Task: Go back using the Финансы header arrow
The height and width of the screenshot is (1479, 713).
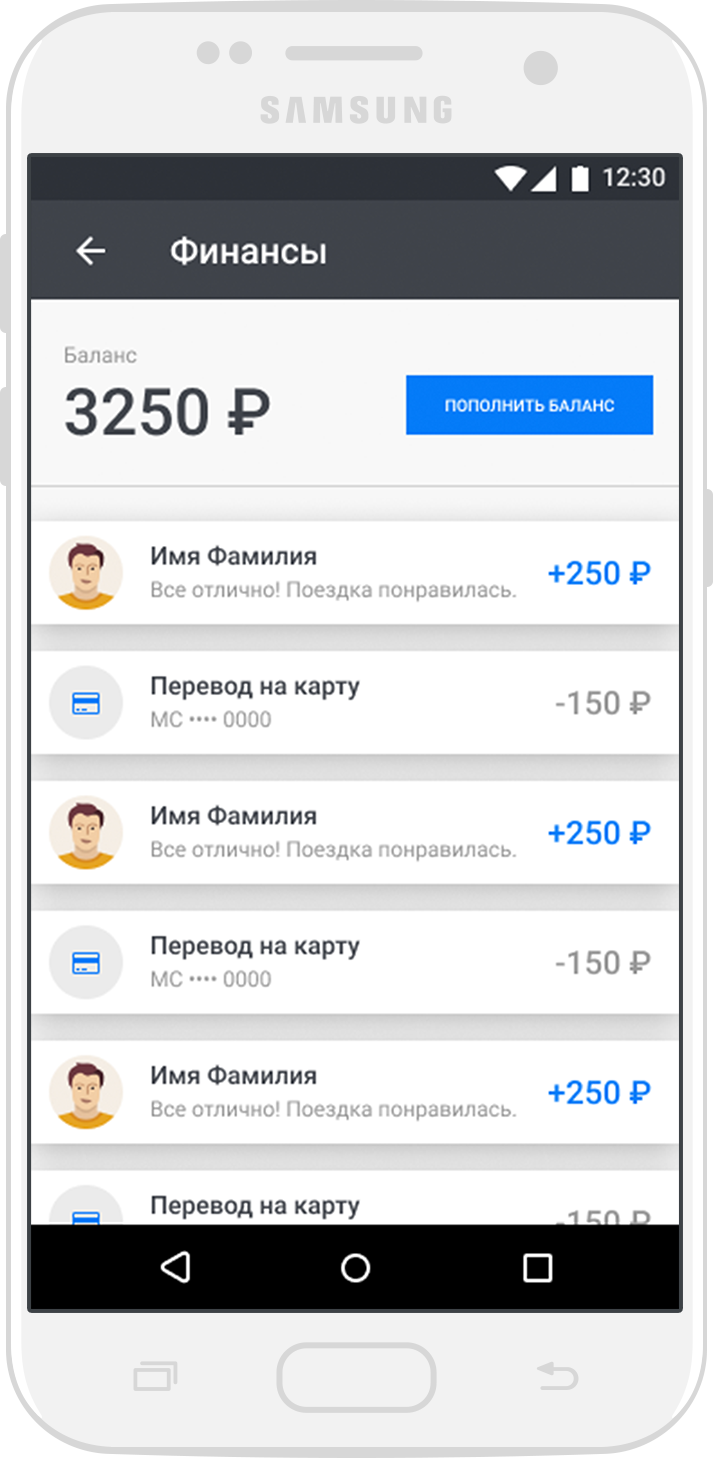Action: click(91, 251)
